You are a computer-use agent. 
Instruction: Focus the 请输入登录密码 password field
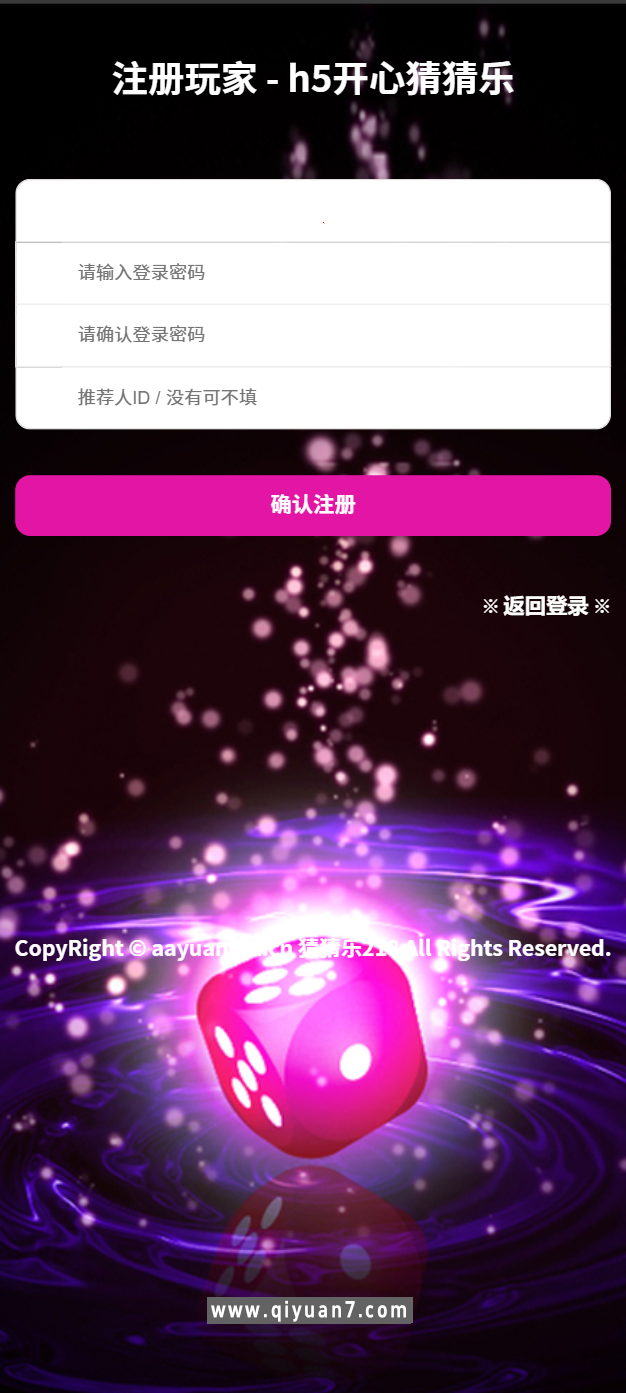tap(313, 273)
